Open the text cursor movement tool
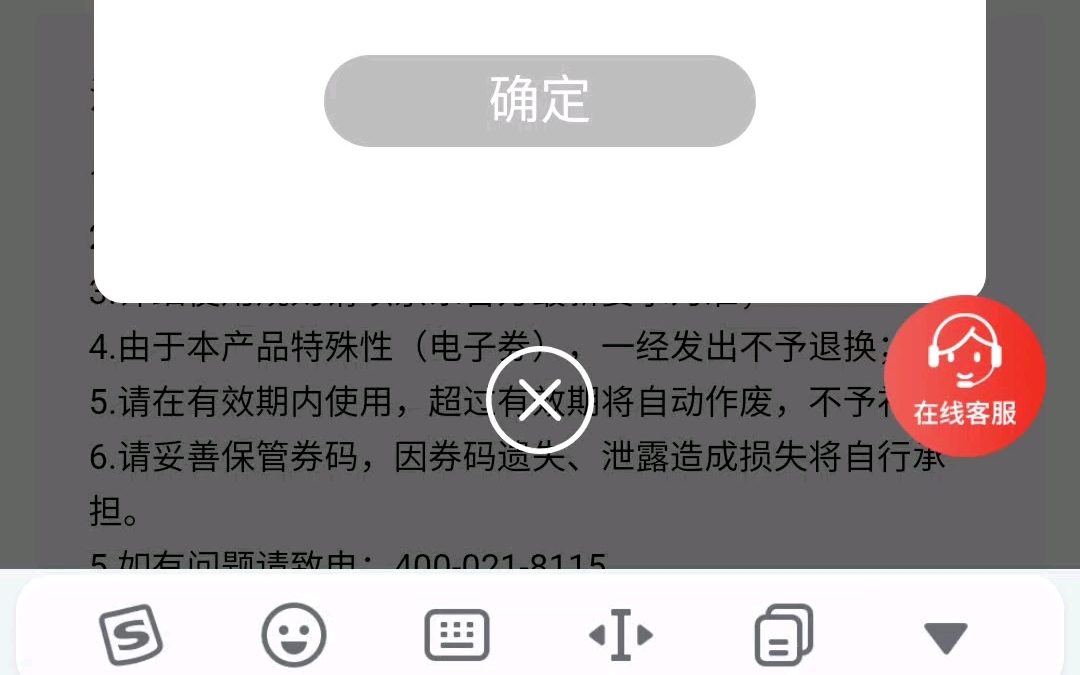This screenshot has height=675, width=1080. 620,635
